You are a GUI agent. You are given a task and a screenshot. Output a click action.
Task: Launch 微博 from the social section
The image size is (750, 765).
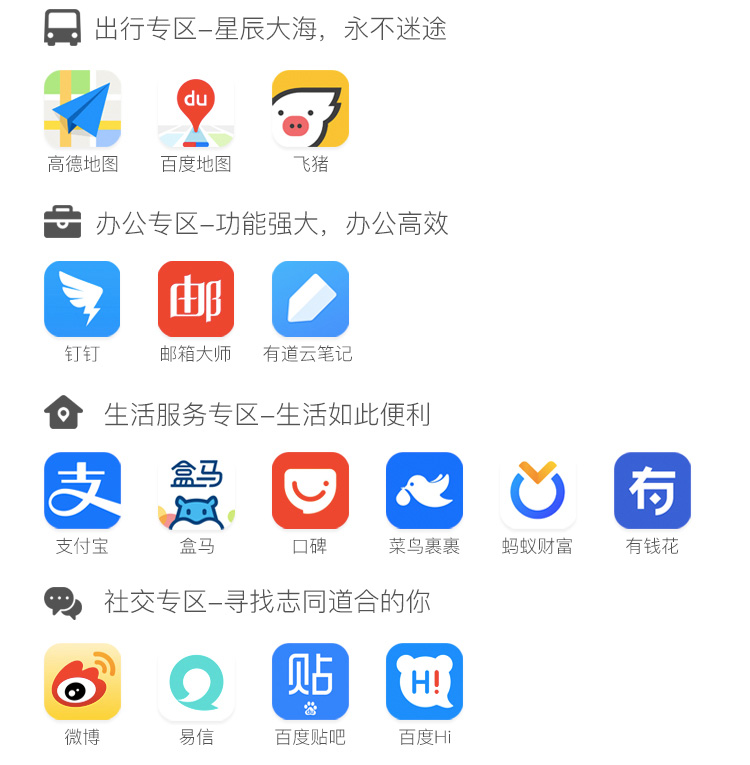tap(82, 681)
